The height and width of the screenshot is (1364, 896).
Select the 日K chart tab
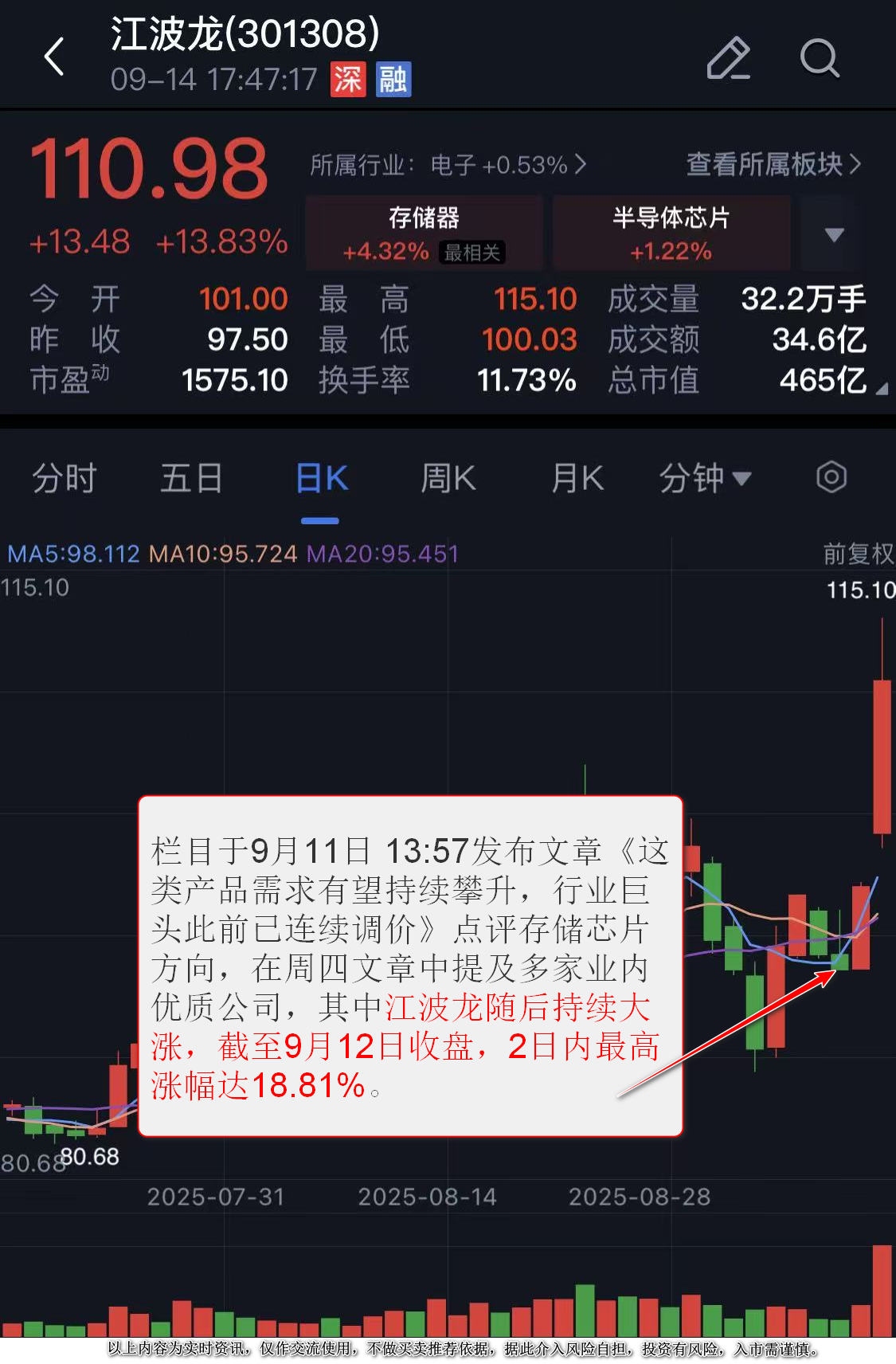tap(321, 479)
